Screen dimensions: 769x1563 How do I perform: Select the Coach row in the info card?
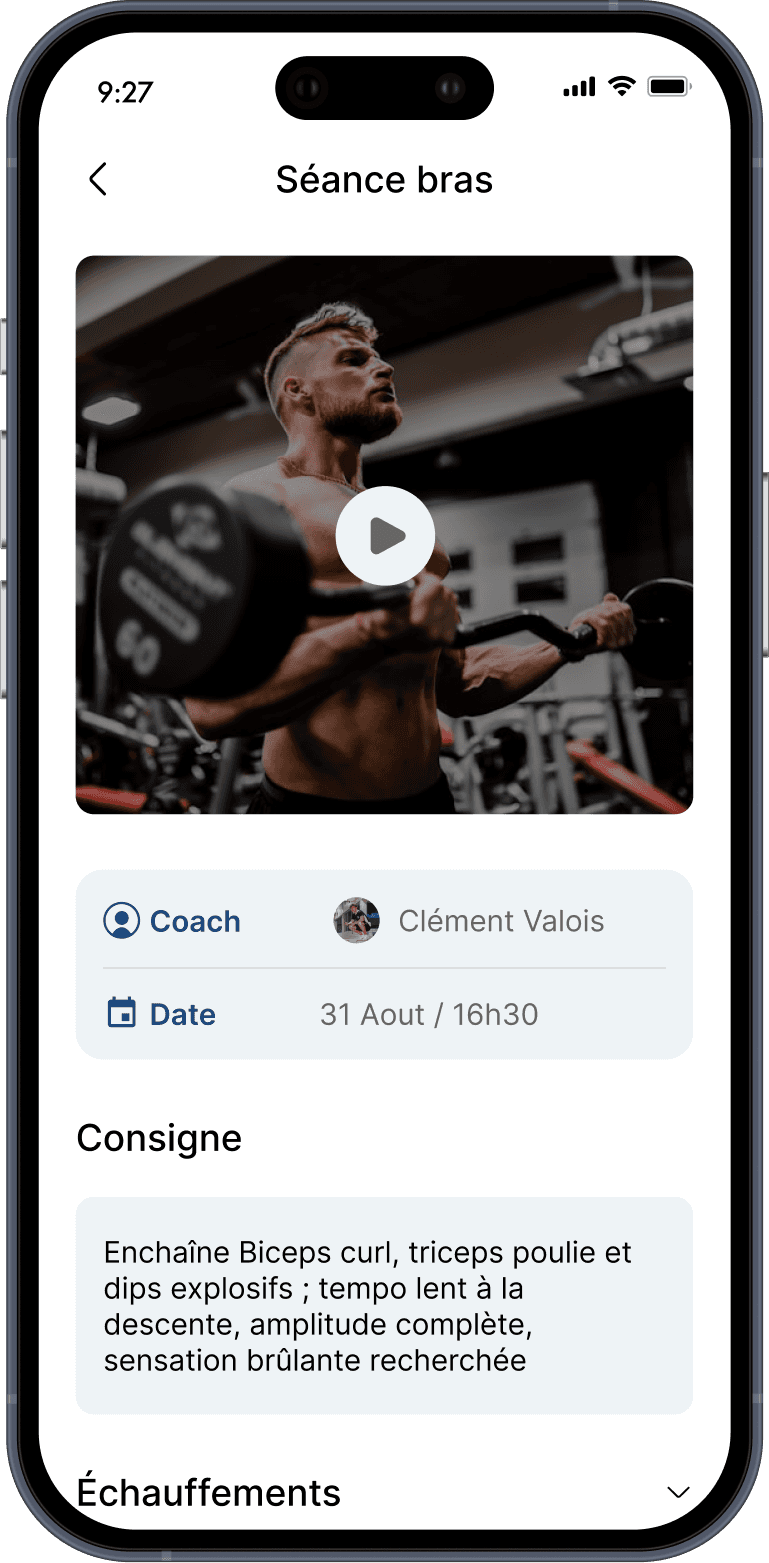[385, 920]
